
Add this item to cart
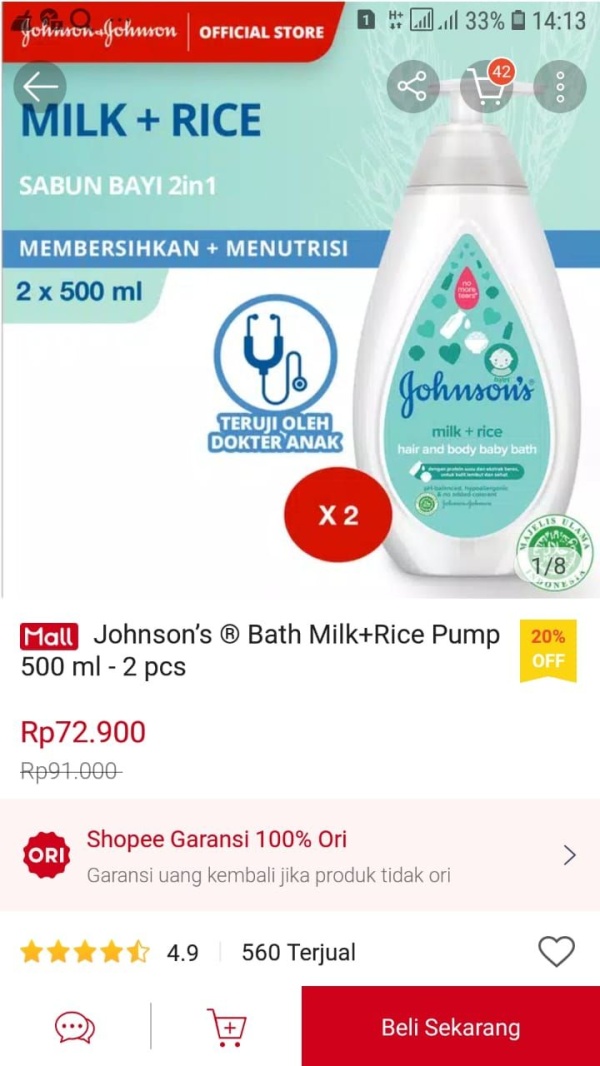point(226,1026)
